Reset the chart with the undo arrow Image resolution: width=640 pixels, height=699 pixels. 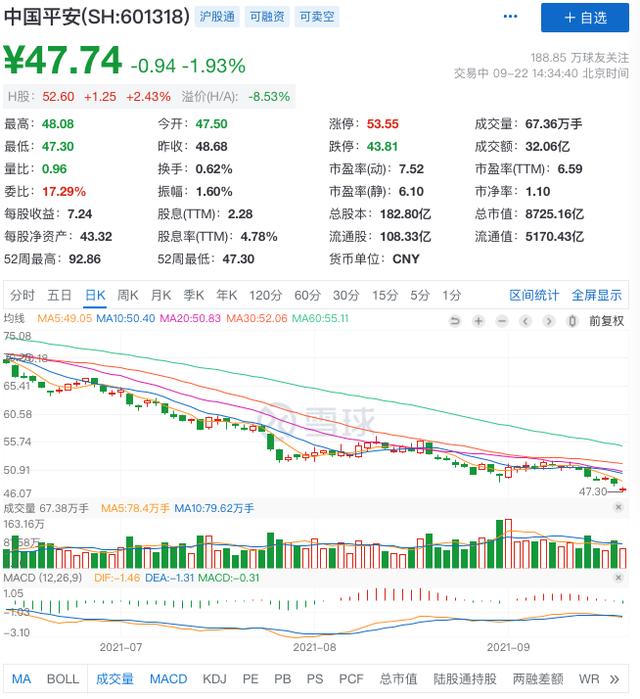(x=455, y=321)
